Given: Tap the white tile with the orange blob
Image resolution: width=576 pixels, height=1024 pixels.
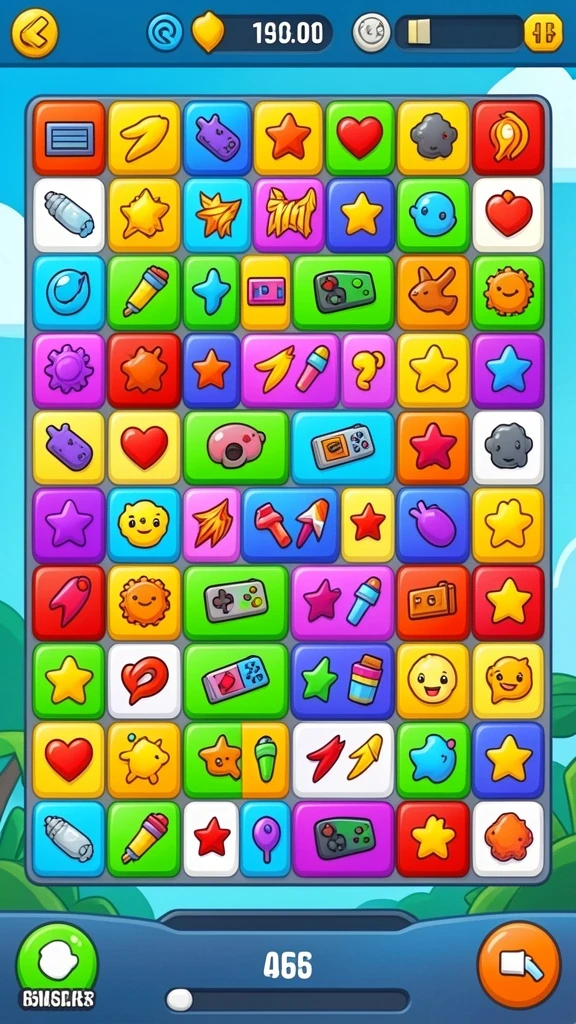Looking at the screenshot, I should (x=508, y=839).
